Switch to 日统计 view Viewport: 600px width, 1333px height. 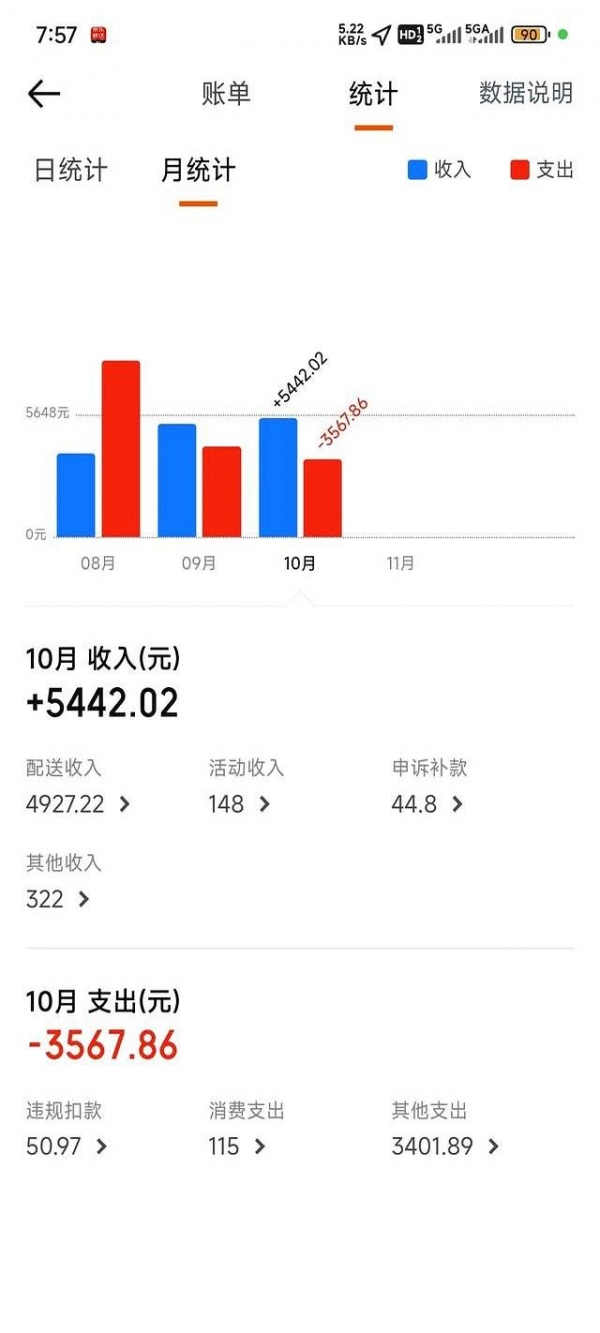click(x=70, y=170)
